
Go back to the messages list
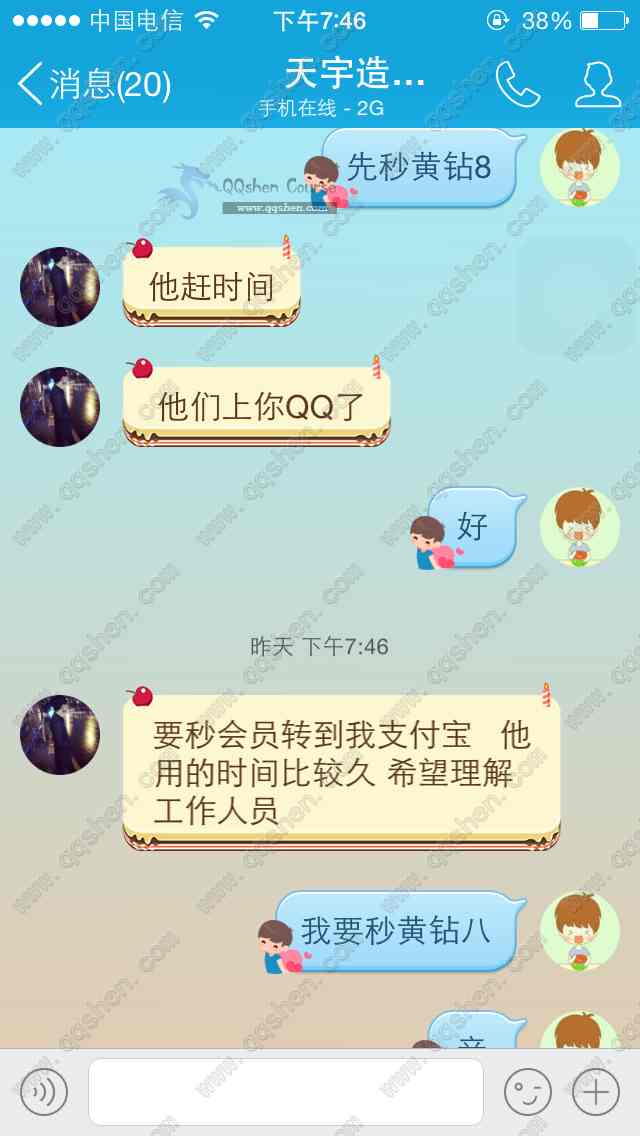click(92, 85)
